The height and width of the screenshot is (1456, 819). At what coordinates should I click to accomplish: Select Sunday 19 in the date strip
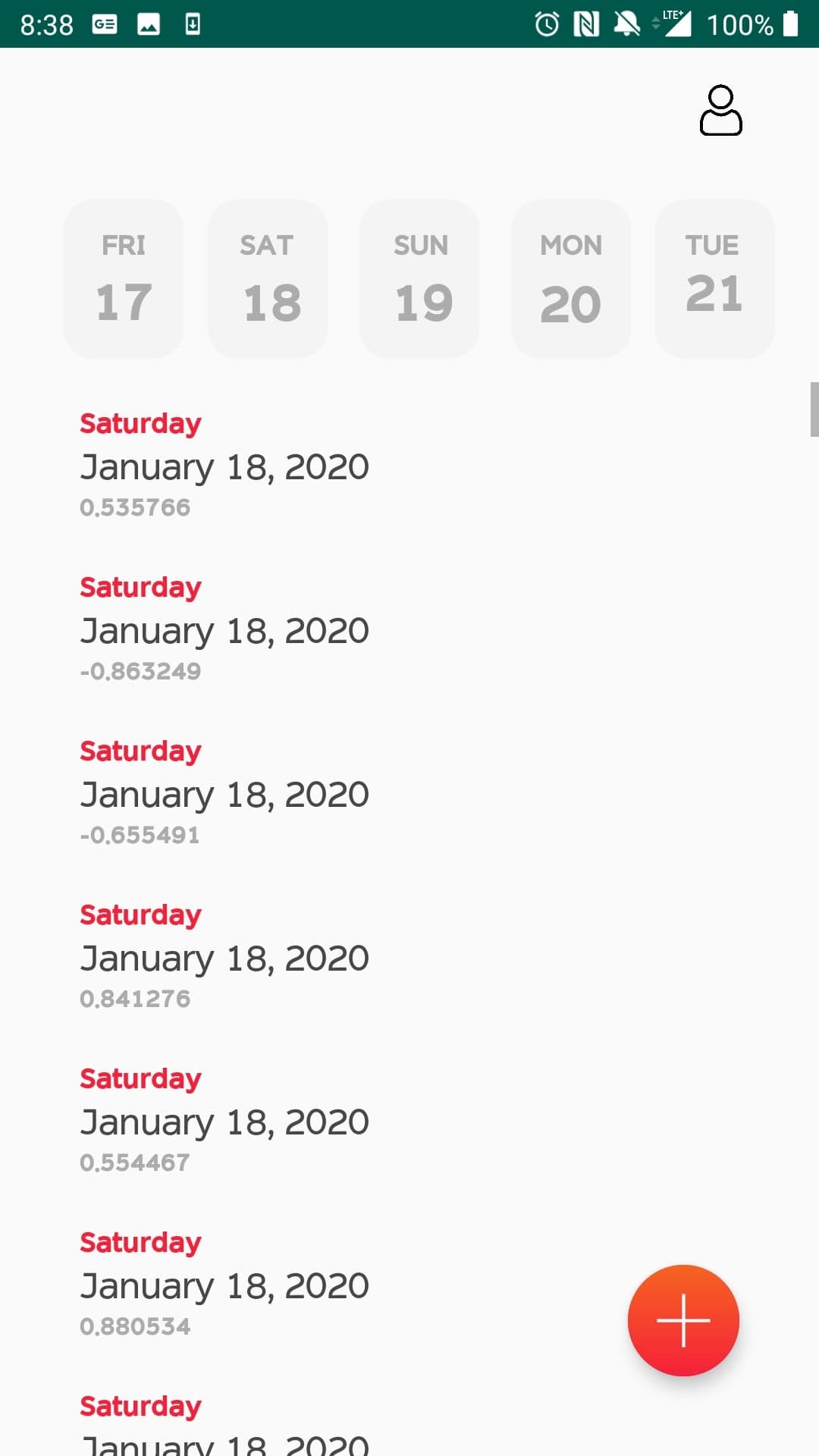coord(419,279)
